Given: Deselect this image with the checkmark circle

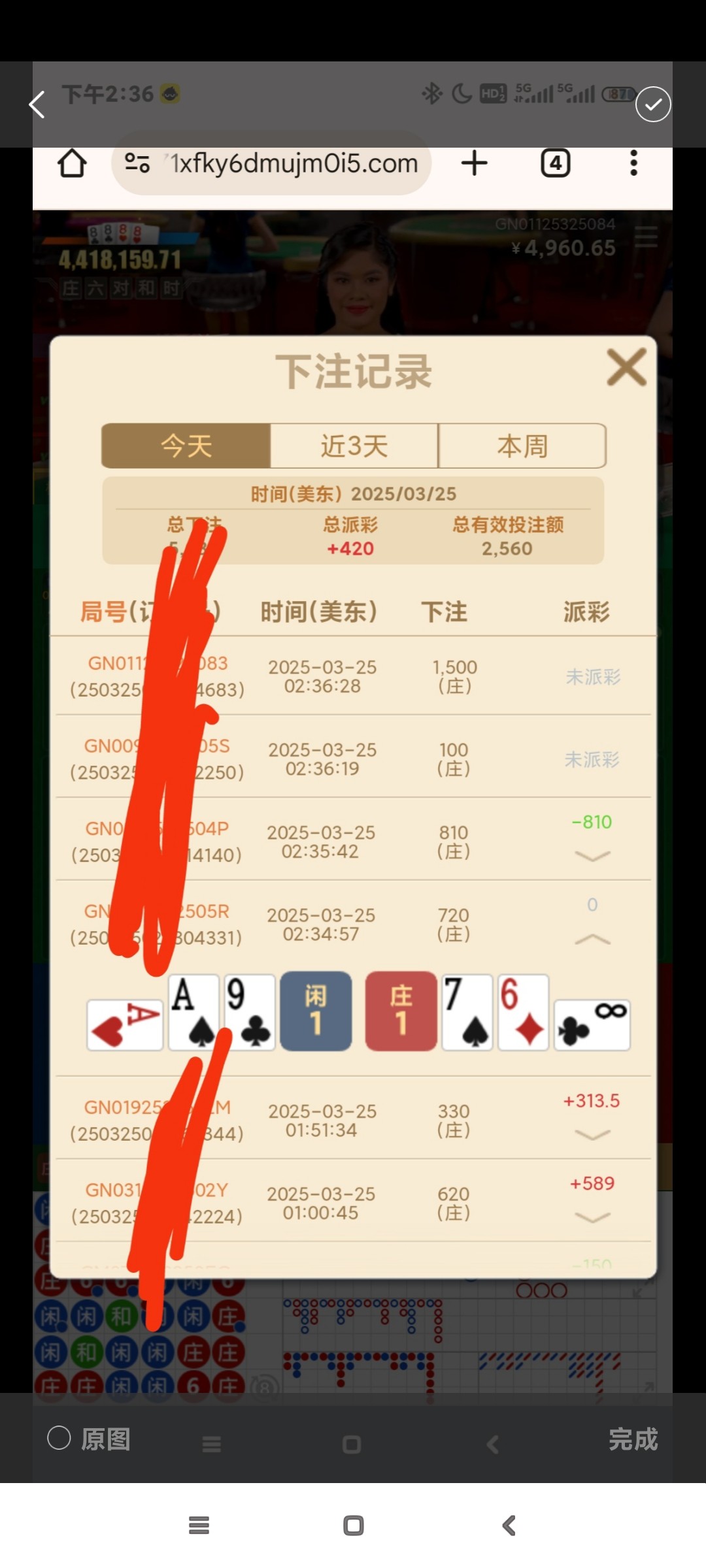Looking at the screenshot, I should click(x=653, y=104).
